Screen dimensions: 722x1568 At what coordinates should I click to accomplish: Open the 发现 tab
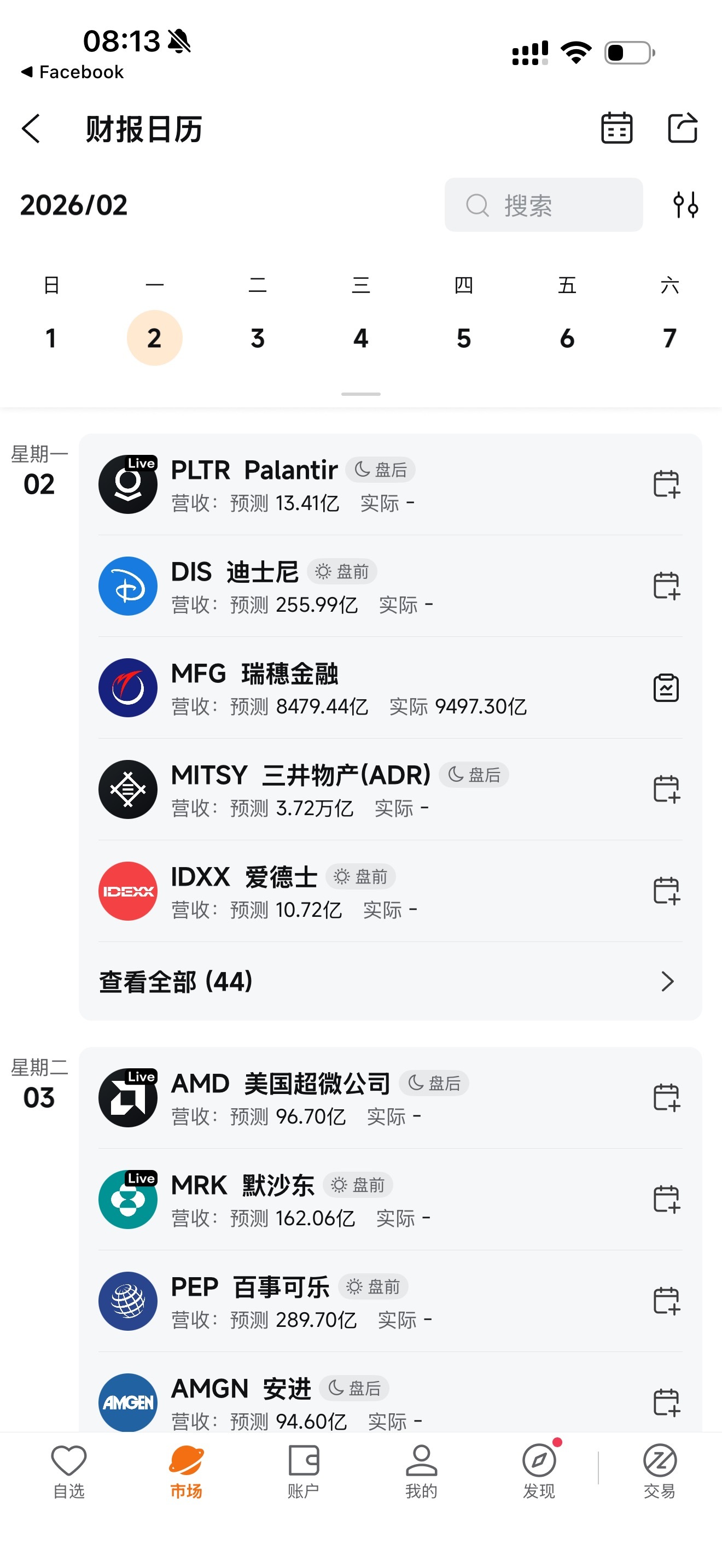coord(539,1470)
